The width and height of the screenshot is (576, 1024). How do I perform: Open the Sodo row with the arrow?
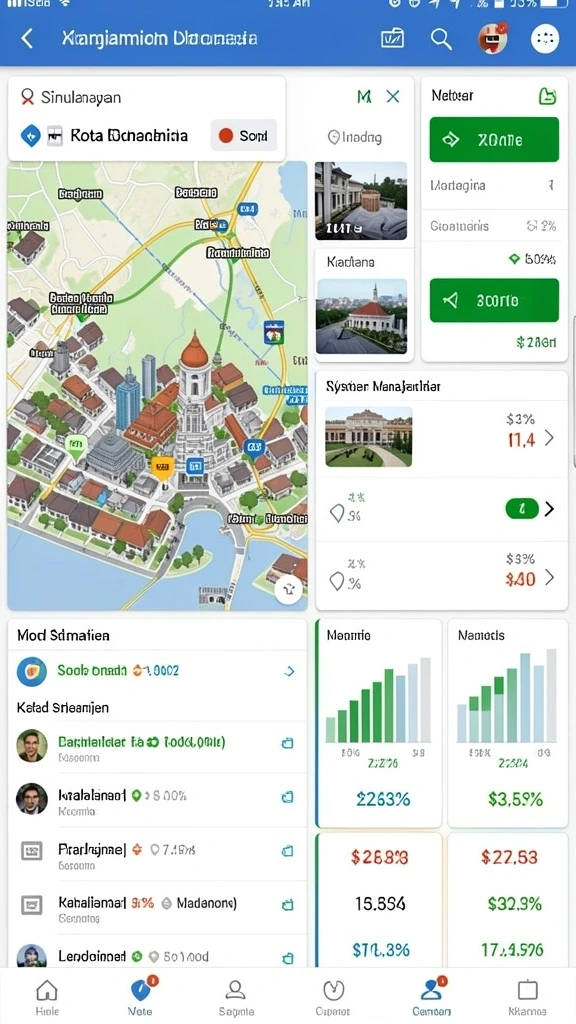point(157,671)
